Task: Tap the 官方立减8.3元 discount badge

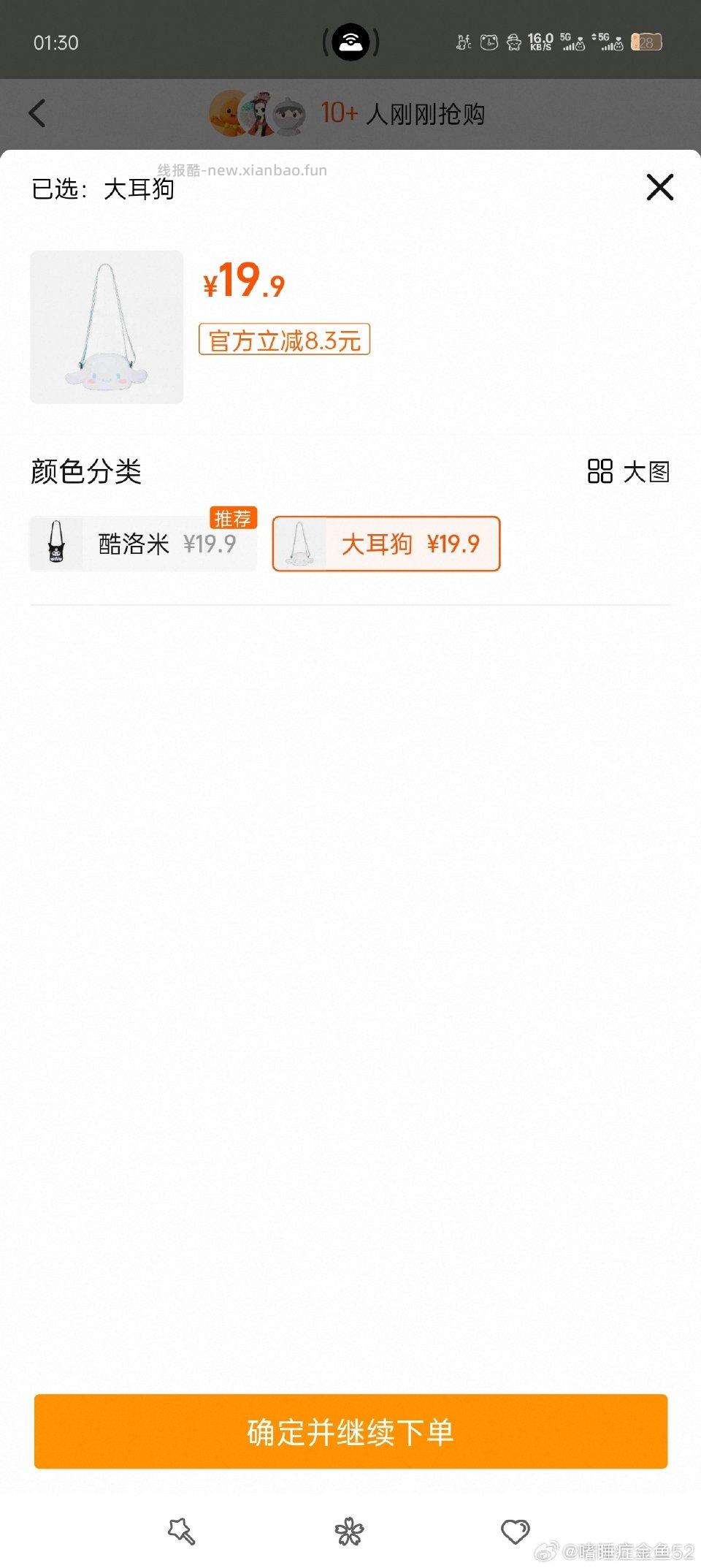Action: pyautogui.click(x=284, y=340)
